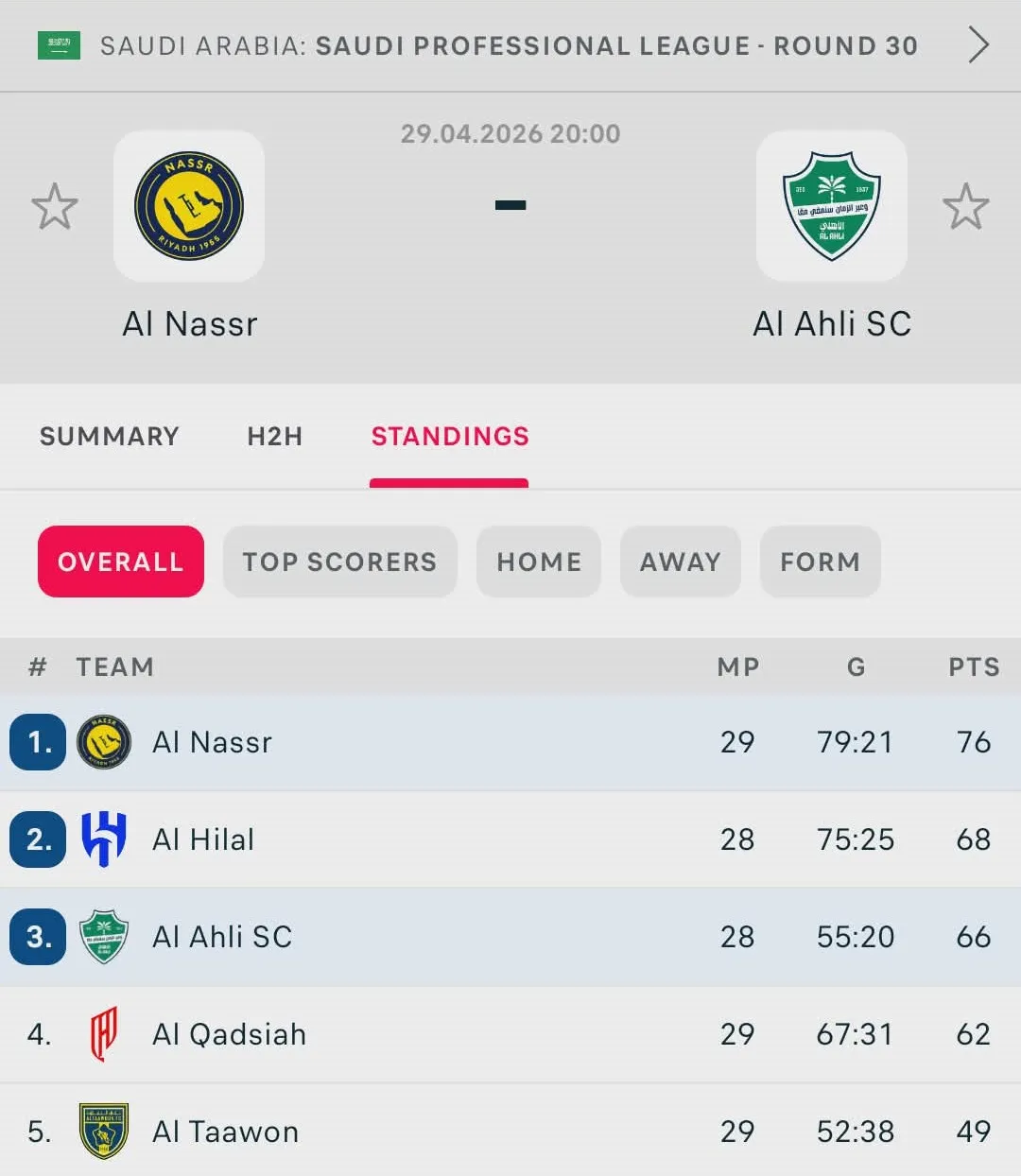Open the SUMMARY tab

pos(109,436)
